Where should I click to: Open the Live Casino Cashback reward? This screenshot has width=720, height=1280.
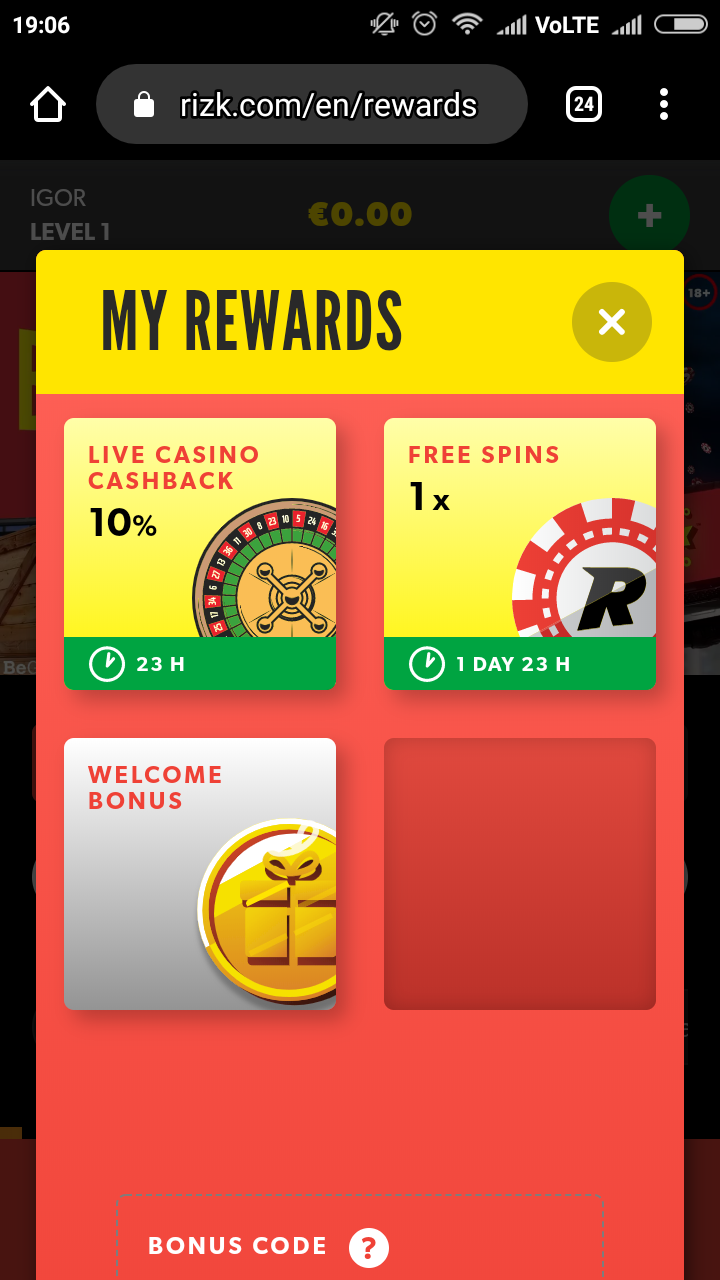(x=200, y=553)
